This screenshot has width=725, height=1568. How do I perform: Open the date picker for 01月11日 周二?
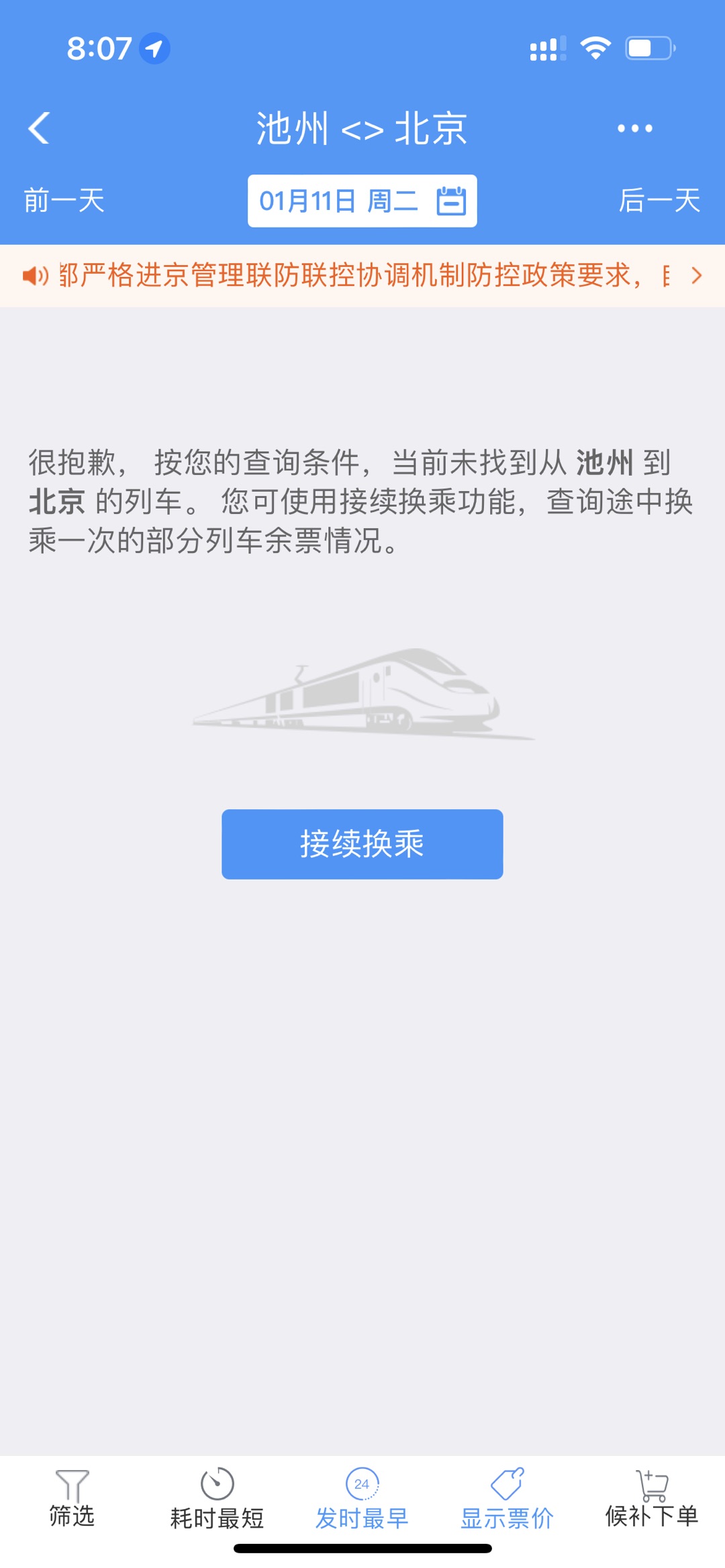[362, 201]
